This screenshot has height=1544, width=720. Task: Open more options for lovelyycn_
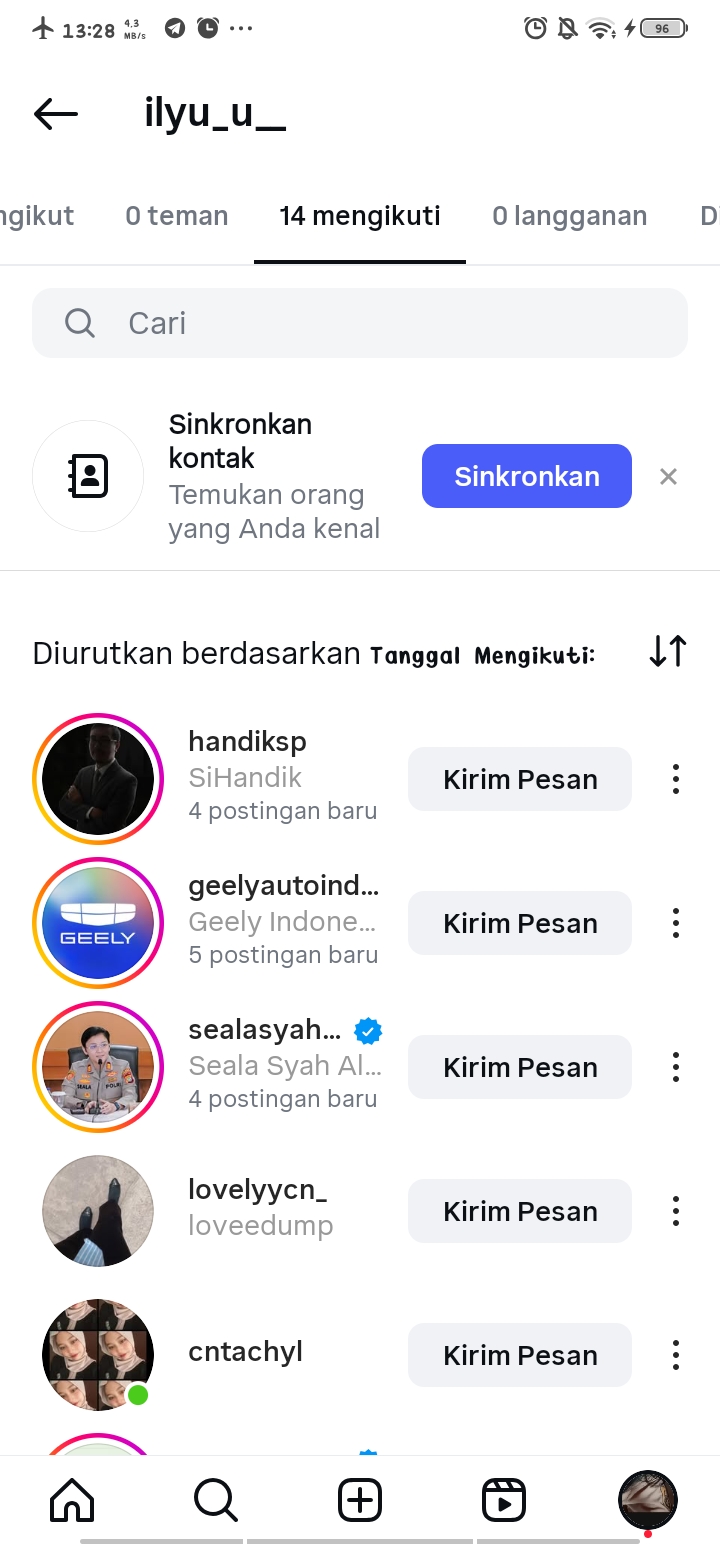coord(676,1211)
